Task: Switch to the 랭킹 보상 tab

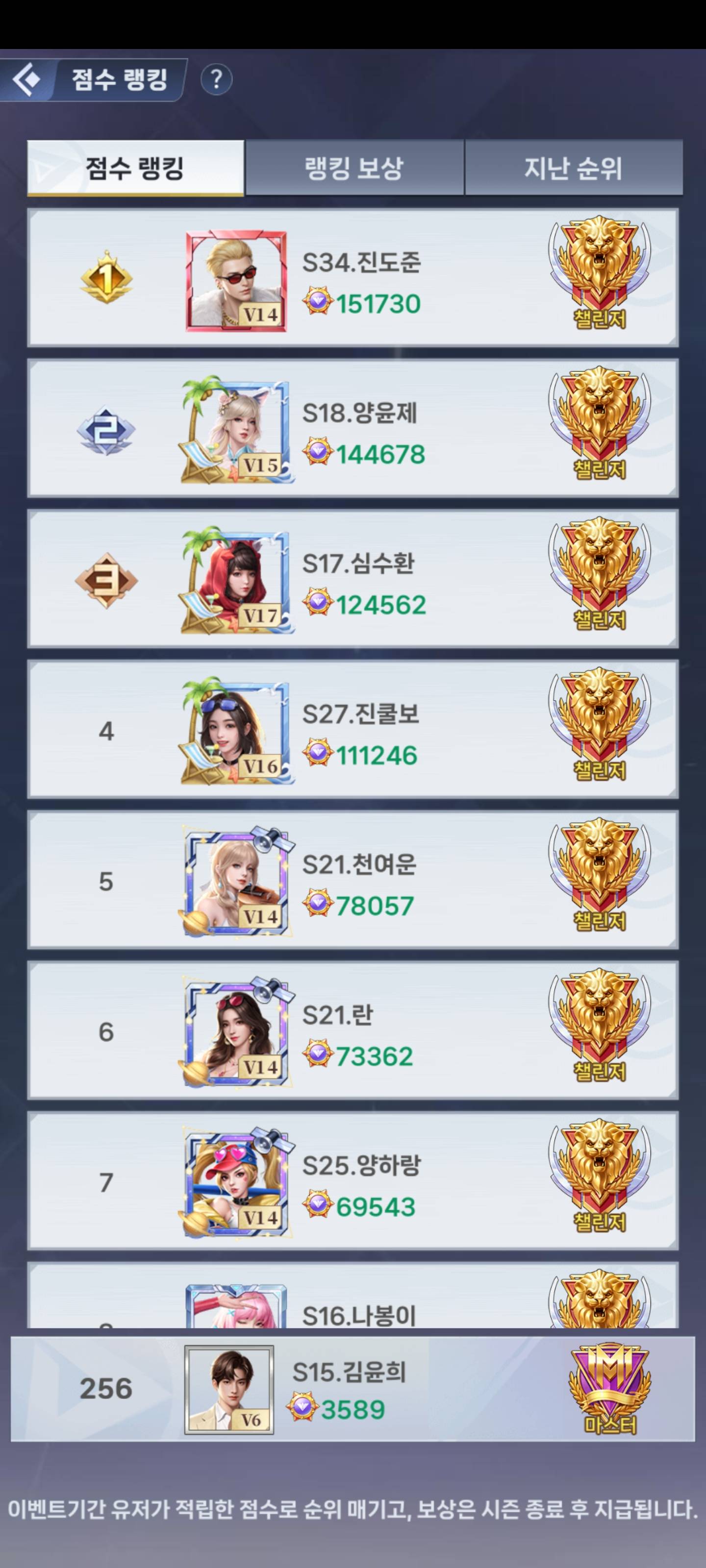Action: [x=354, y=169]
